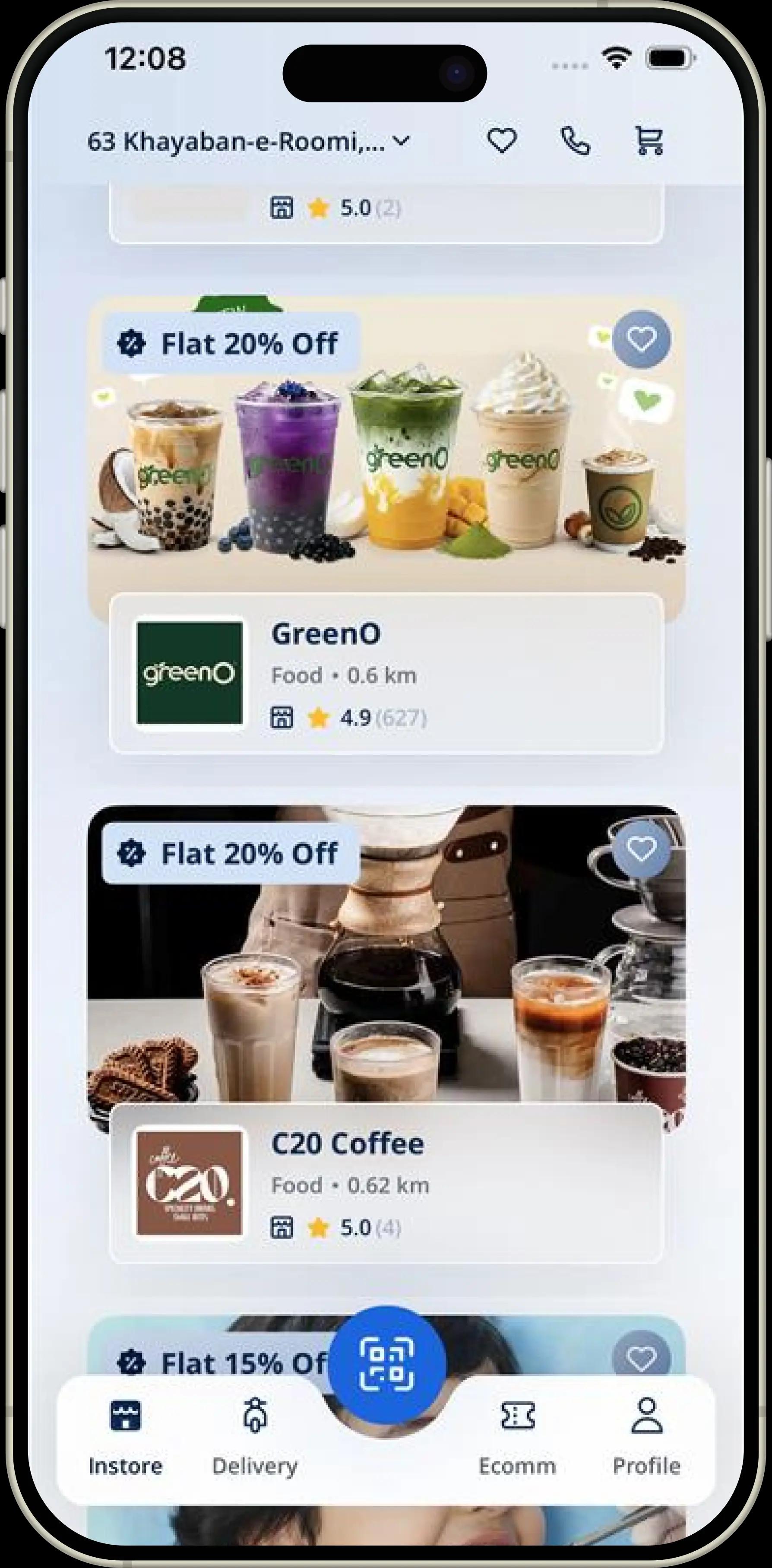Launch the QR code scanner button
Screen dimensions: 772x1568
[x=386, y=1365]
